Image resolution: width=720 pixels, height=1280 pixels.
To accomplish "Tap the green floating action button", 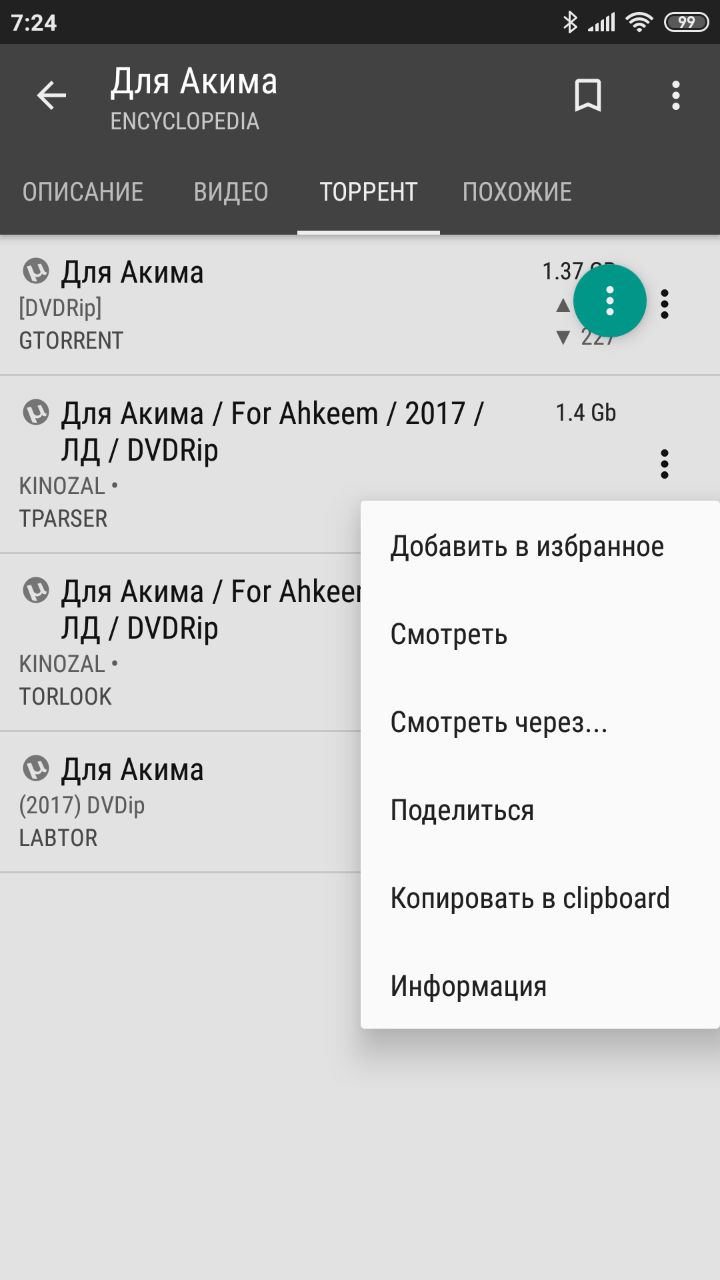I will [610, 301].
